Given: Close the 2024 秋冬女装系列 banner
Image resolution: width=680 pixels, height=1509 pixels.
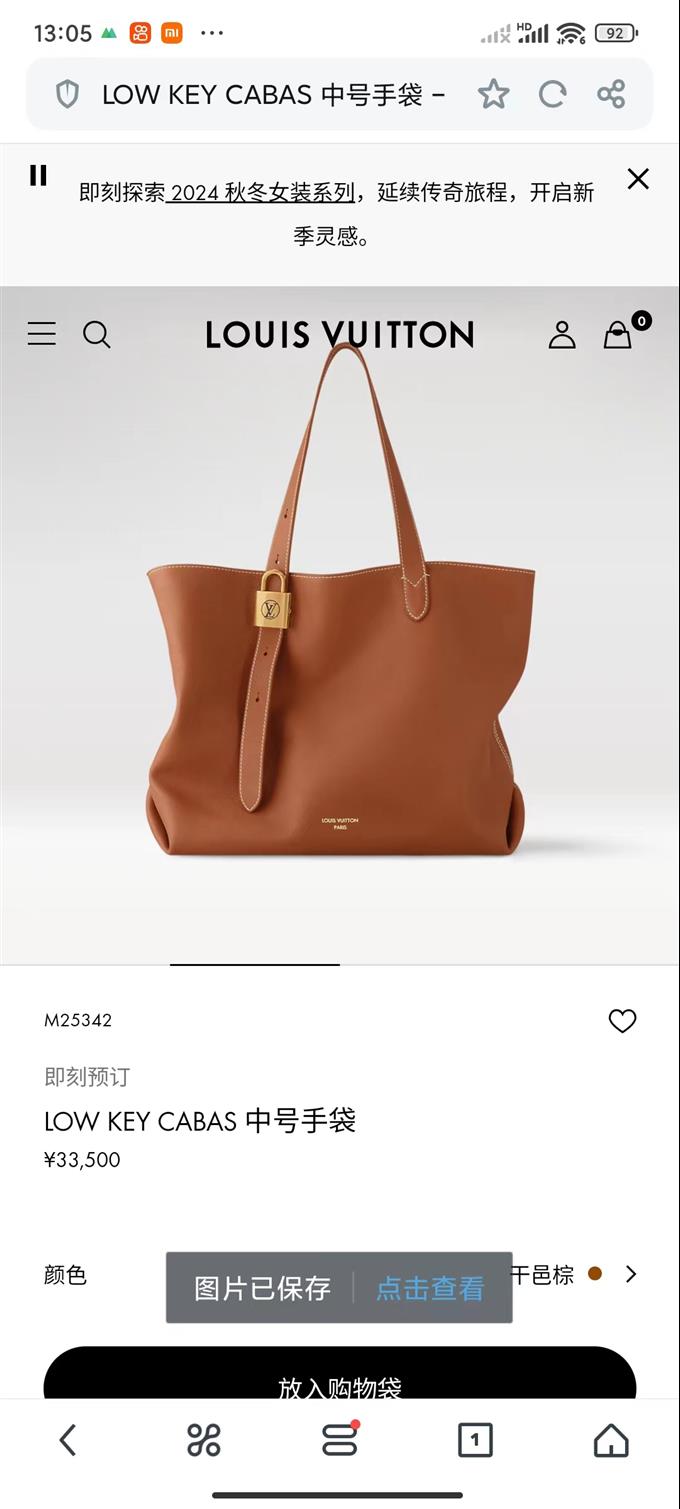Looking at the screenshot, I should tap(638, 179).
